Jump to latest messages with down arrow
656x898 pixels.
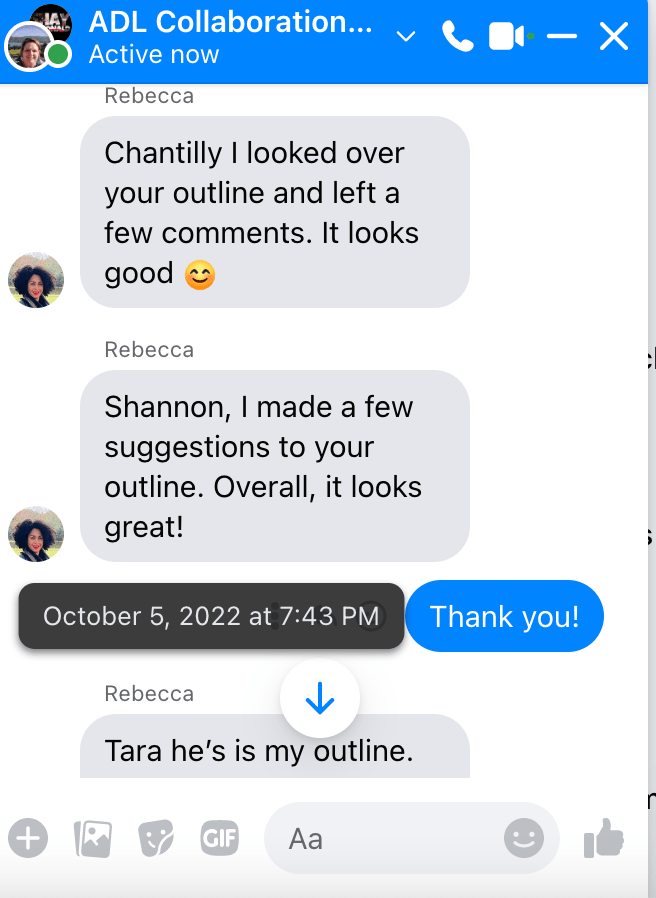point(319,699)
